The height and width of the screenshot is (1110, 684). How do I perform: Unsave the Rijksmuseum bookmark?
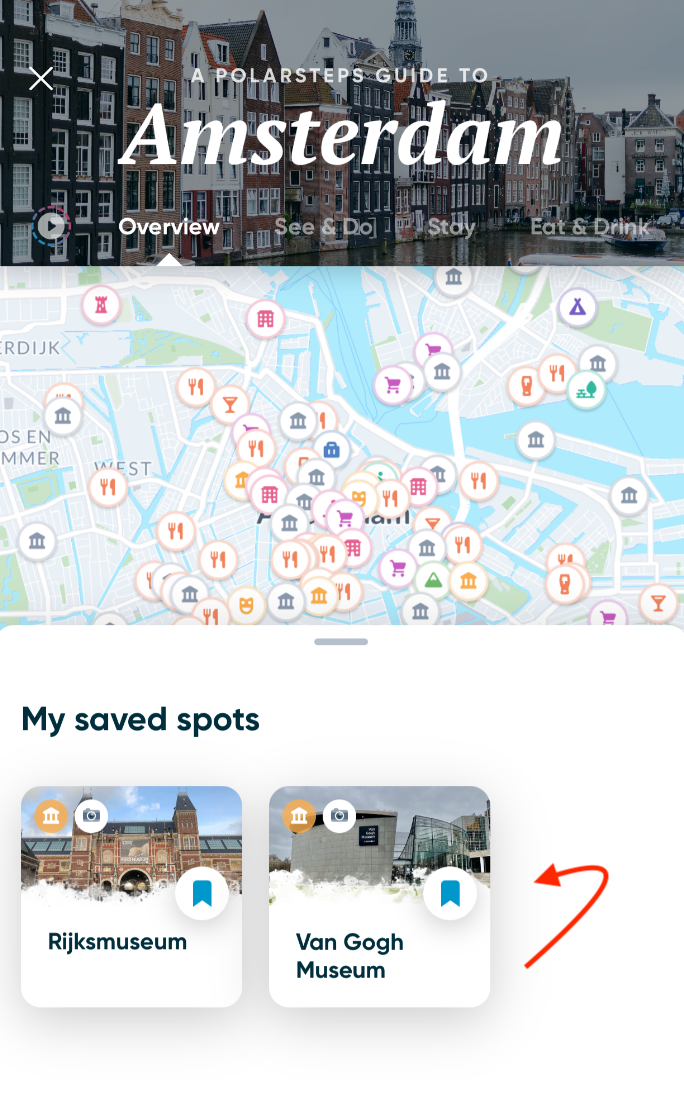[x=202, y=893]
